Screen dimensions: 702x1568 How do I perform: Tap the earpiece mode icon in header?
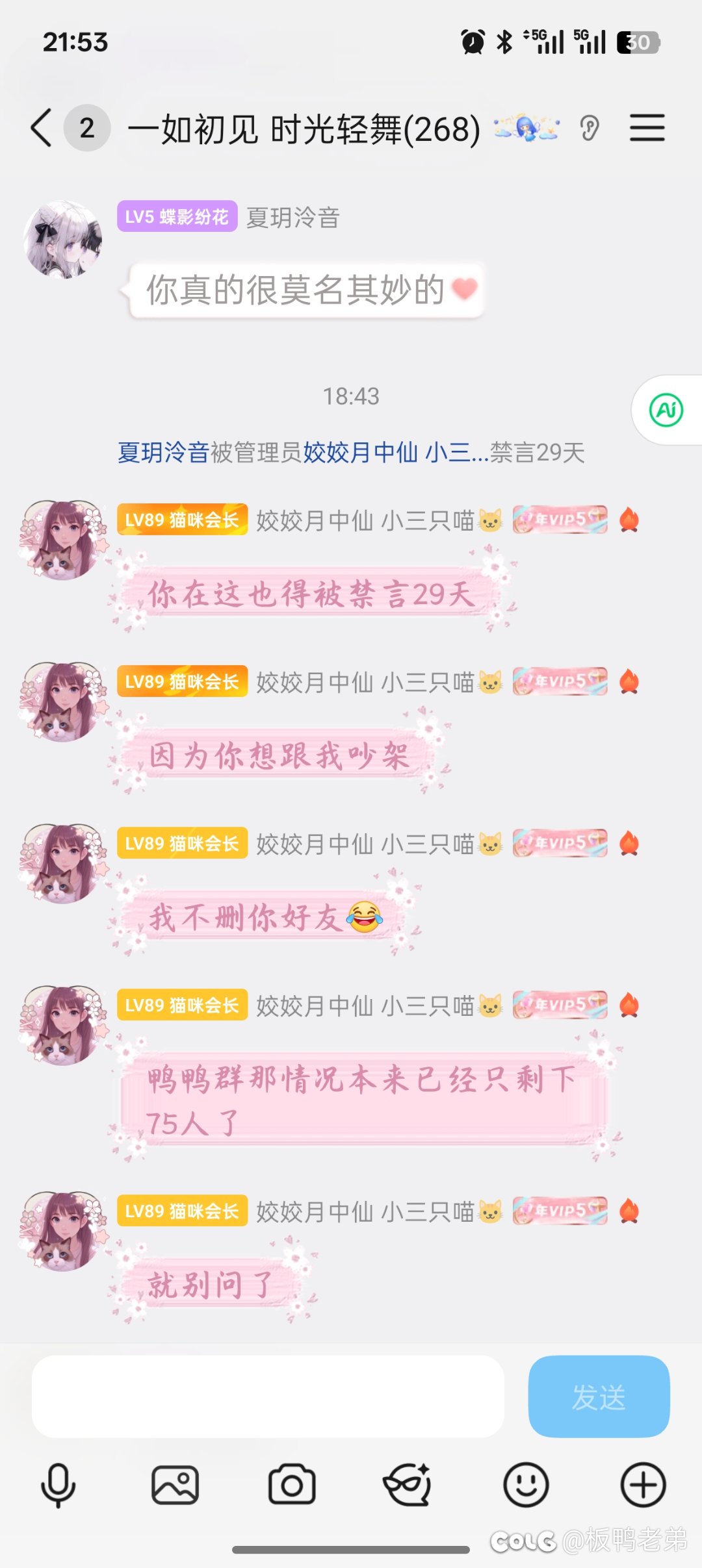tap(590, 128)
